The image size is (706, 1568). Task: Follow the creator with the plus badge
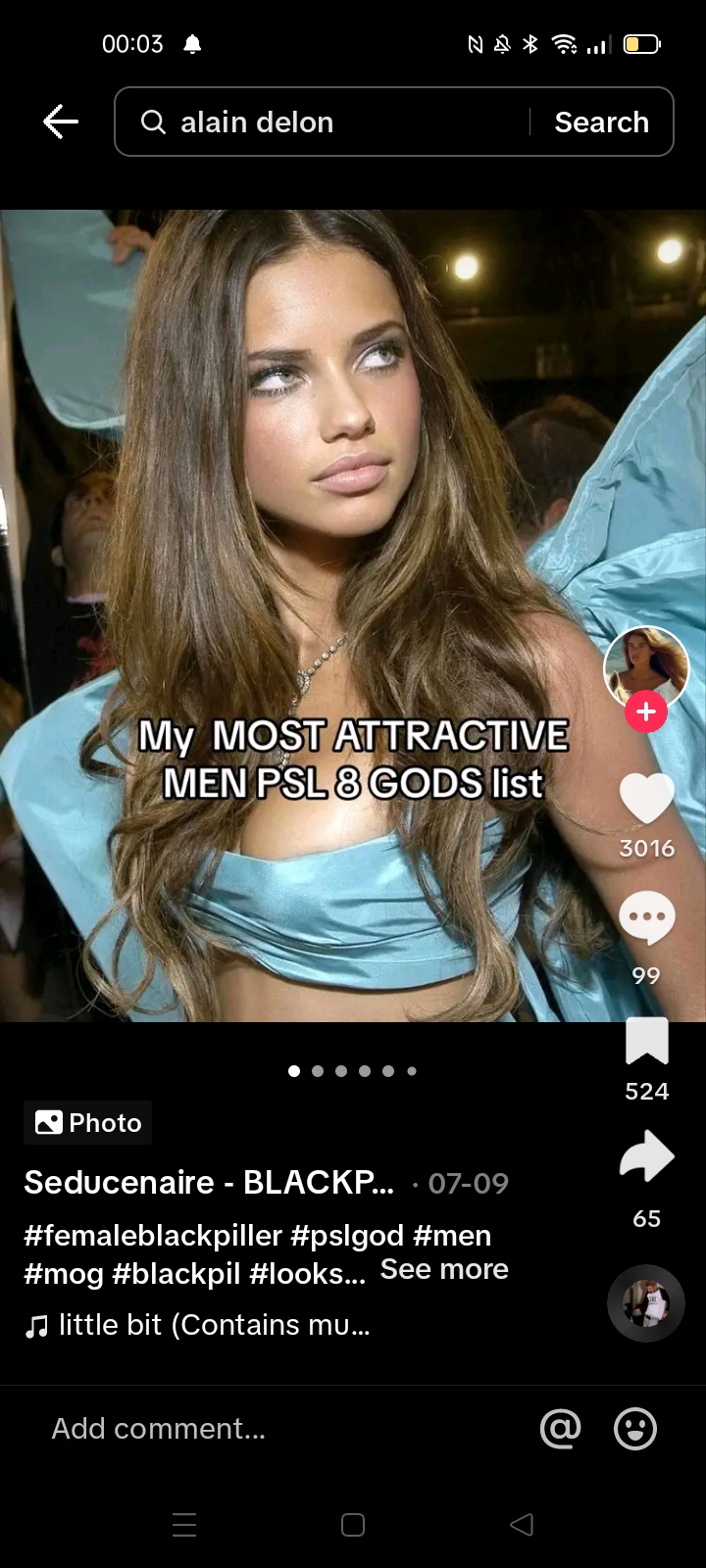click(x=645, y=711)
